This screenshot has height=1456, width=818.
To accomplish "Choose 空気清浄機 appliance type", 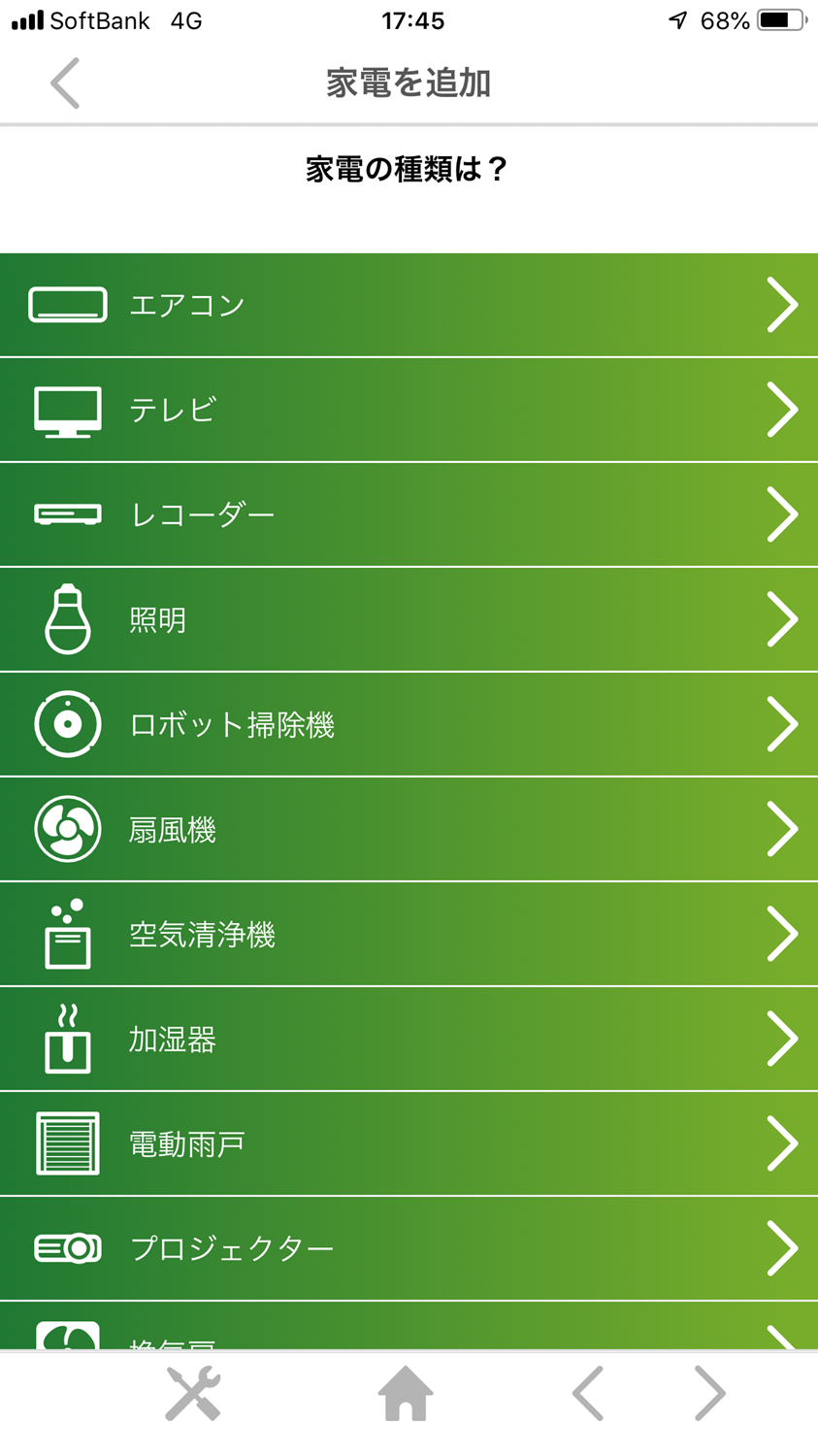I will click(x=409, y=934).
